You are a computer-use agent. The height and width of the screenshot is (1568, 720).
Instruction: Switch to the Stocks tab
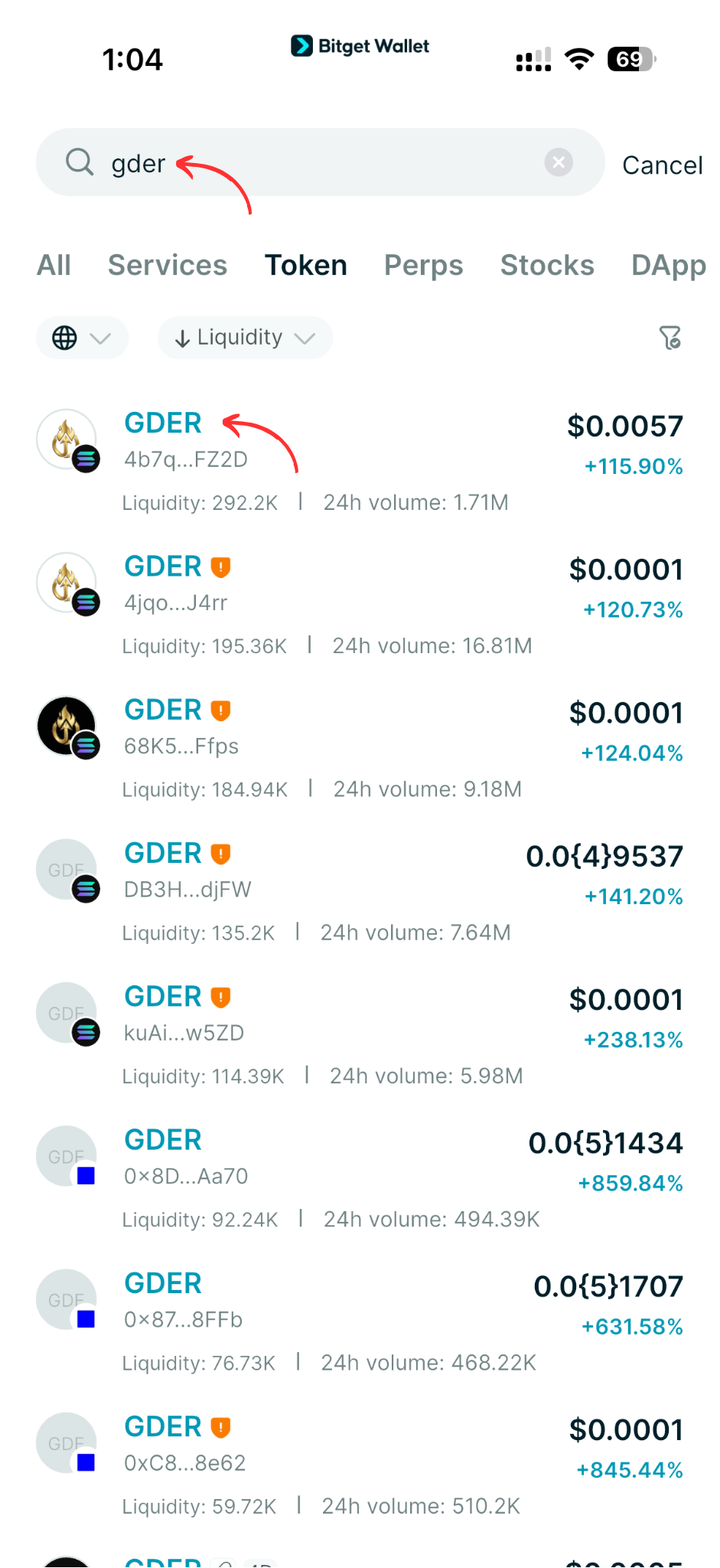[x=547, y=265]
